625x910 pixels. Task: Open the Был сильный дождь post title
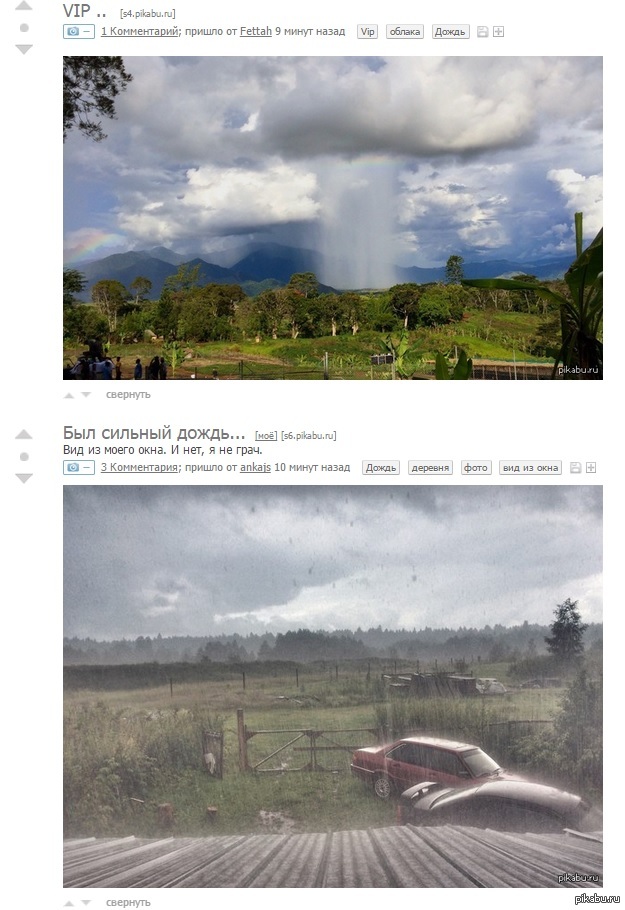[x=154, y=434]
